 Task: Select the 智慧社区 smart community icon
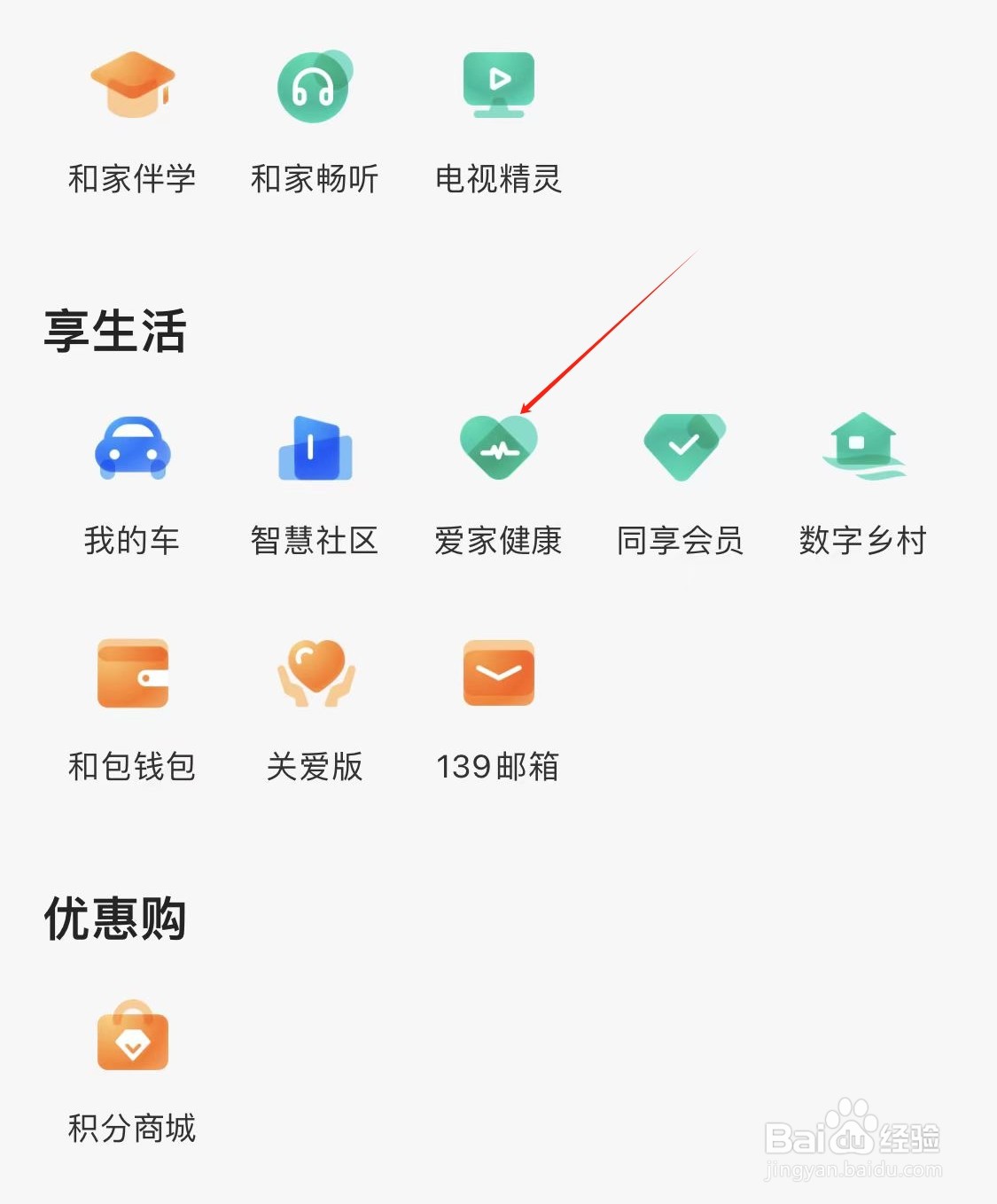point(315,448)
